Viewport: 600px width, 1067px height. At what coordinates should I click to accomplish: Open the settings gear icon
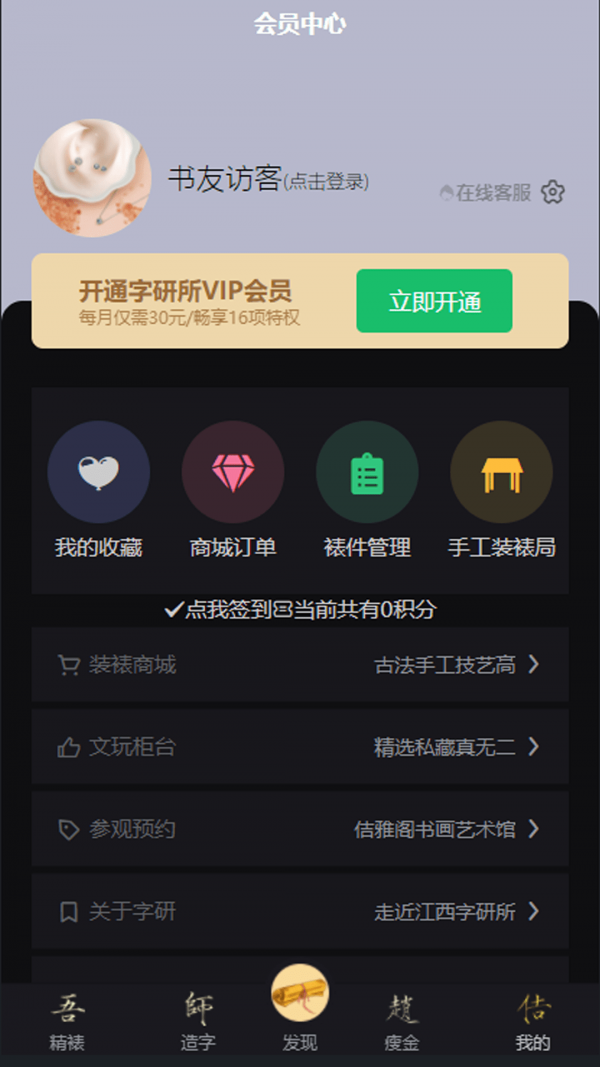click(553, 192)
